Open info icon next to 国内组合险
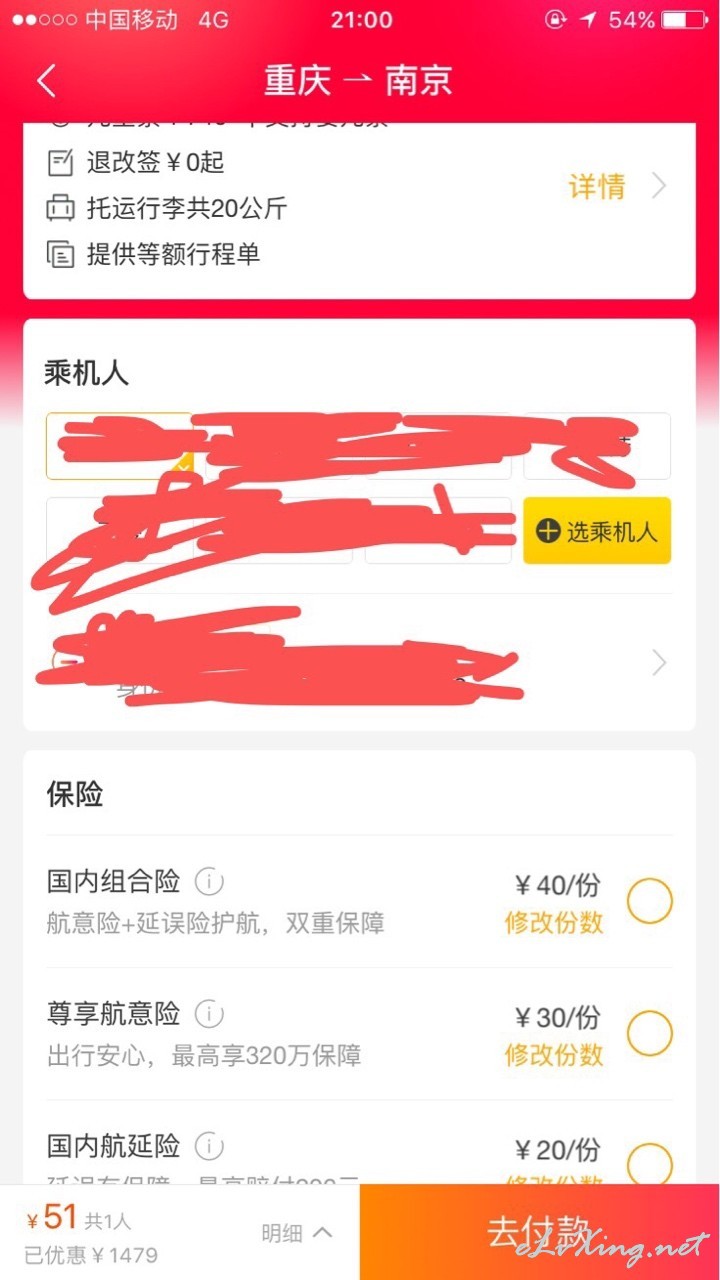 click(x=209, y=883)
